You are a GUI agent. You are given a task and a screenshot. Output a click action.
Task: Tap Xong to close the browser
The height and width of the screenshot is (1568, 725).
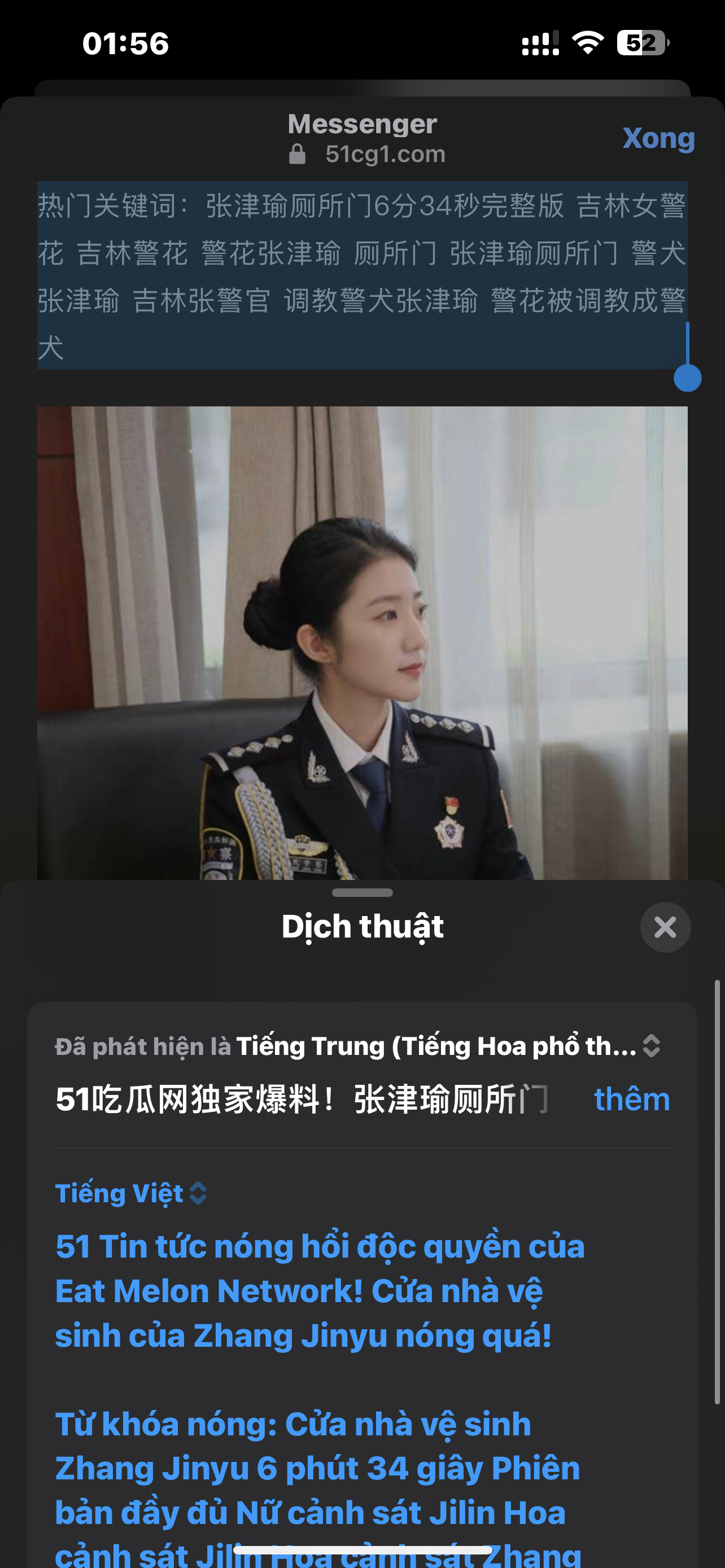658,138
